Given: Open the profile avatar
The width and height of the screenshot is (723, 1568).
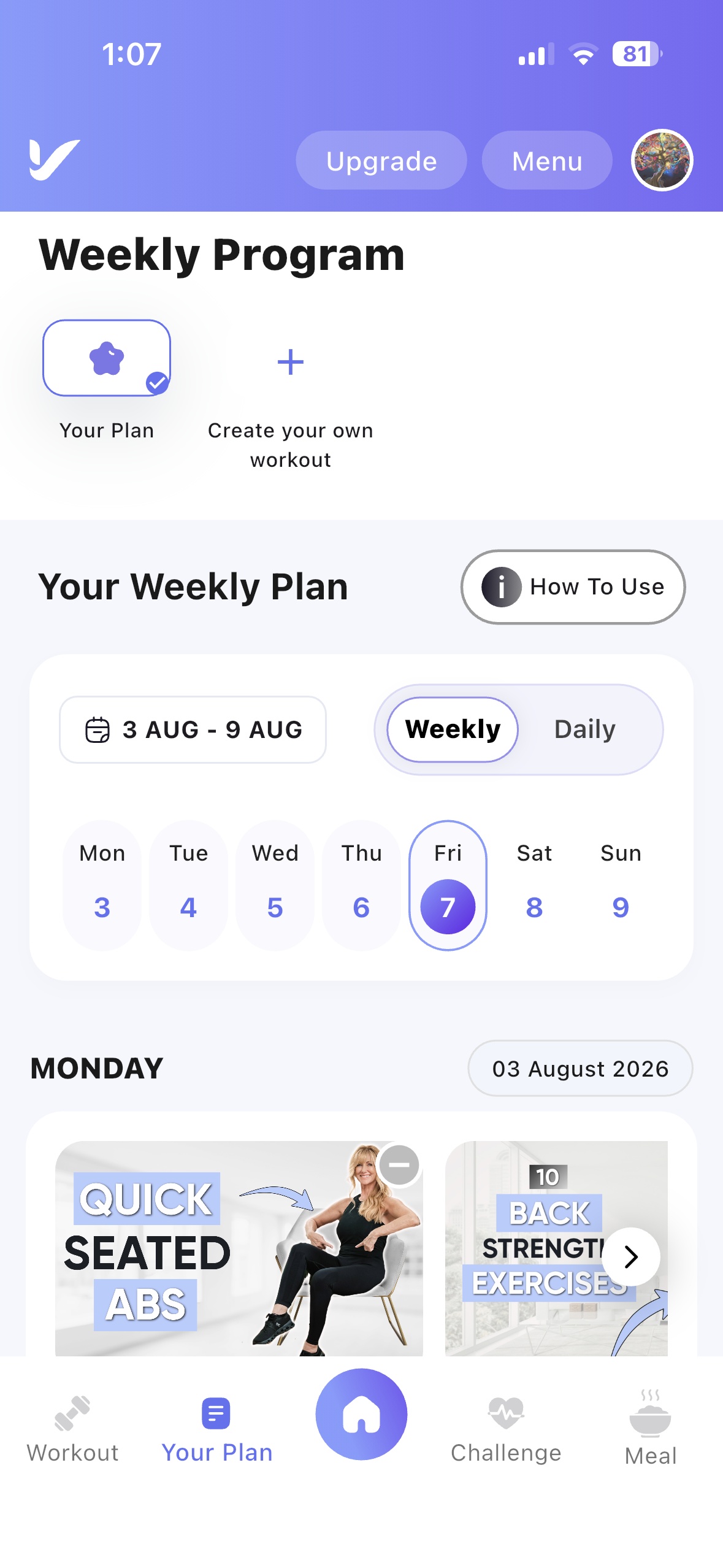Looking at the screenshot, I should pos(662,161).
